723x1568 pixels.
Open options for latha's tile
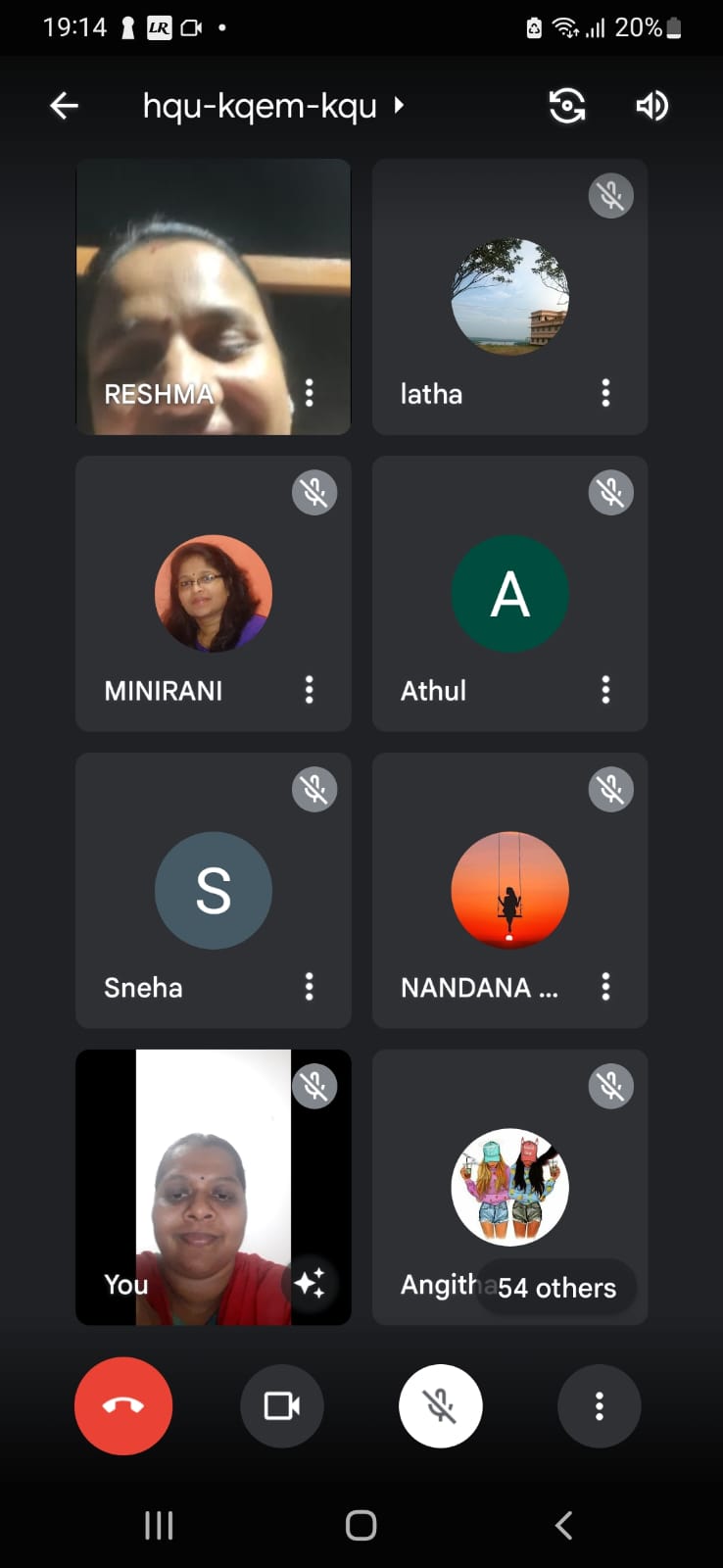click(605, 393)
